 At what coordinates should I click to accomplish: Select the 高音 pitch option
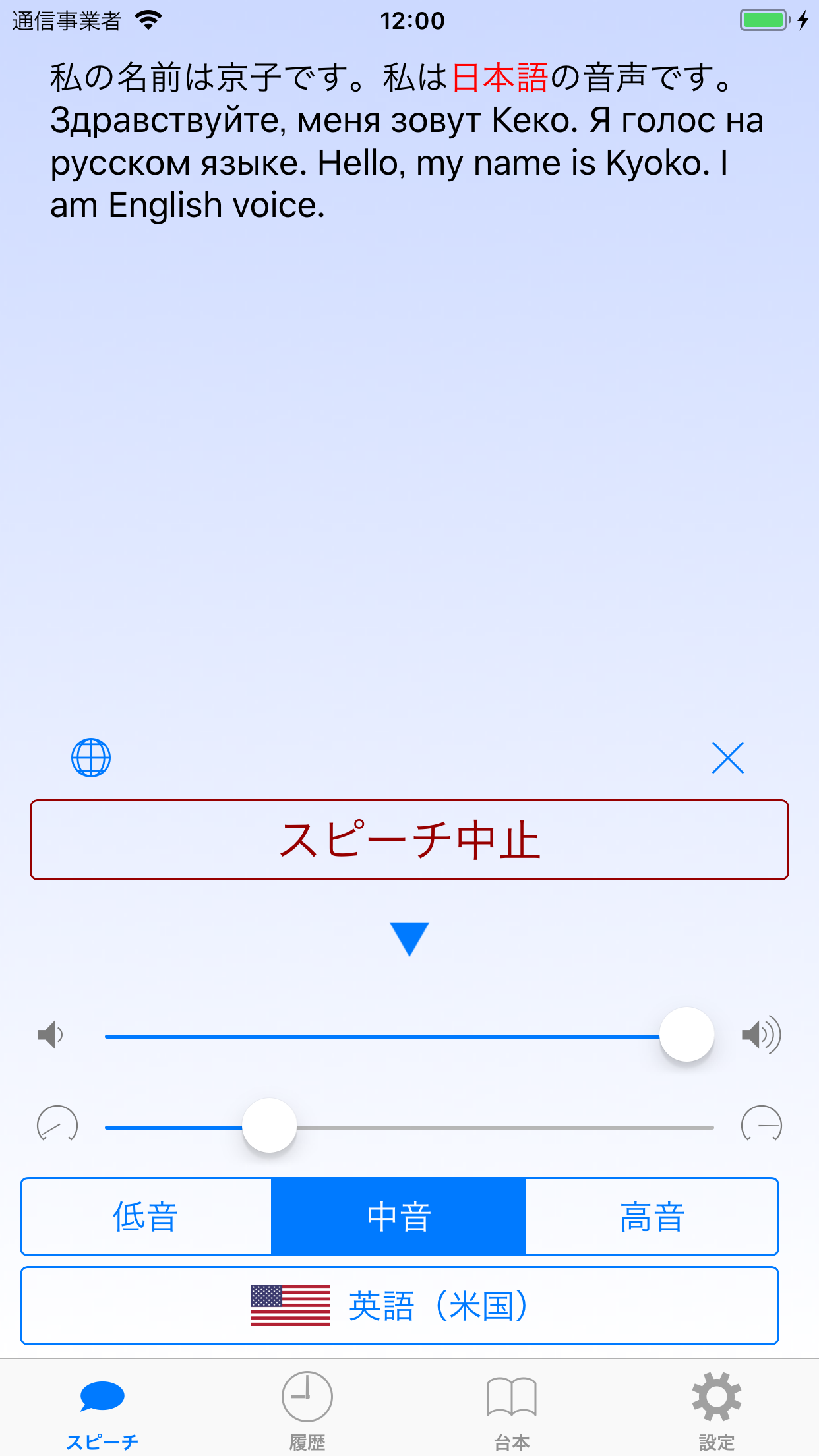(652, 1217)
